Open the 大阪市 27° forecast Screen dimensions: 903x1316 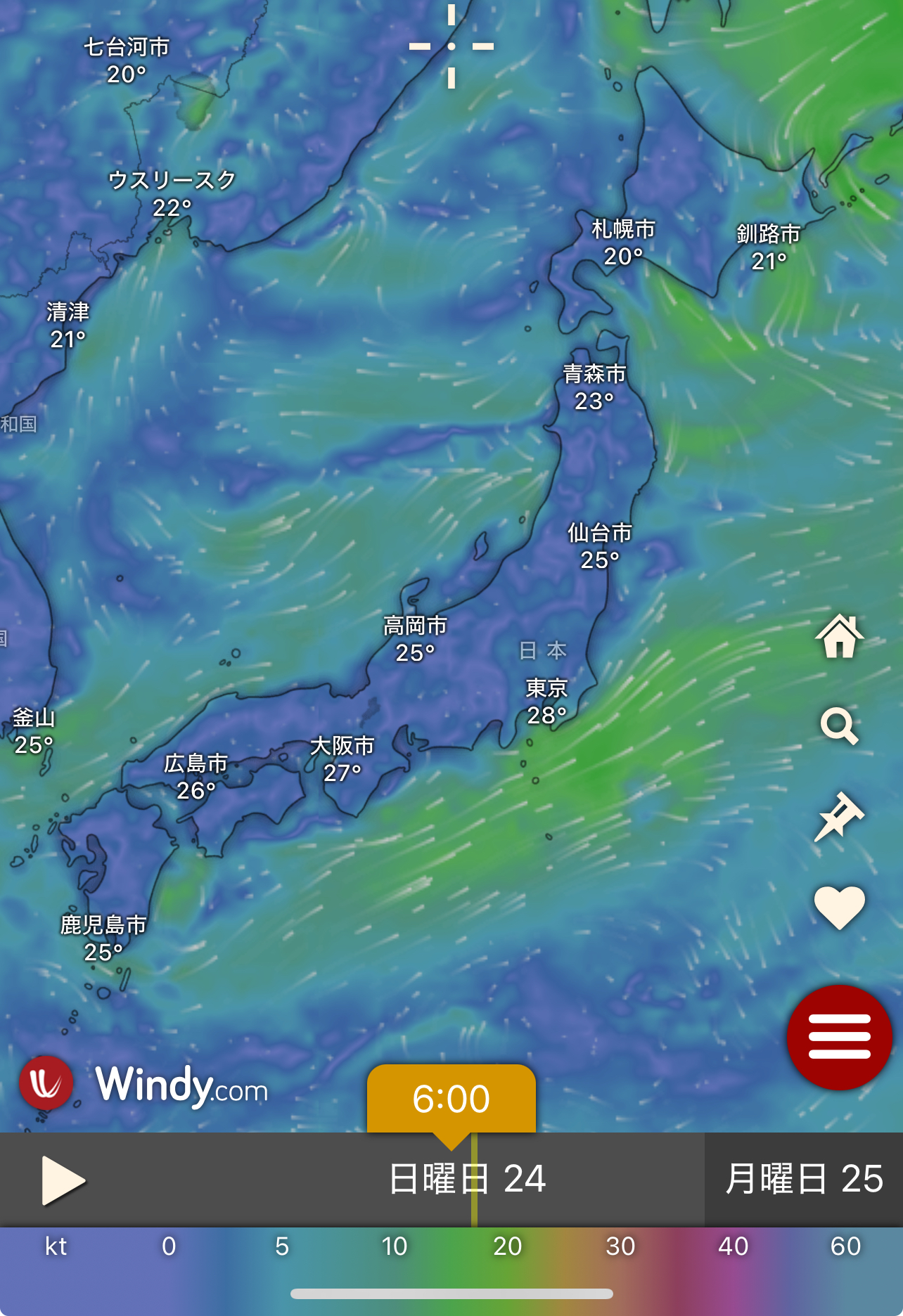pos(342,759)
